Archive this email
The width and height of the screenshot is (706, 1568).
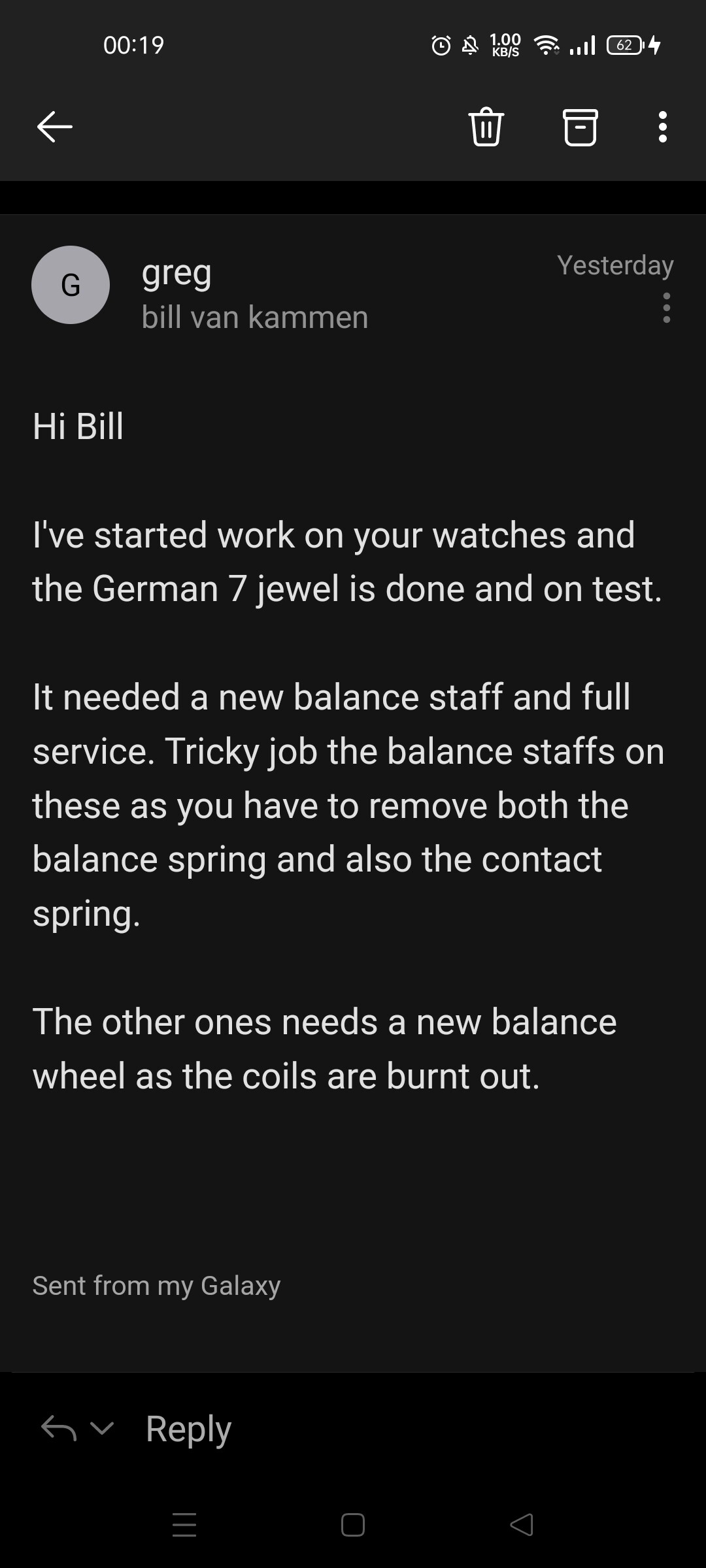pyautogui.click(x=580, y=127)
